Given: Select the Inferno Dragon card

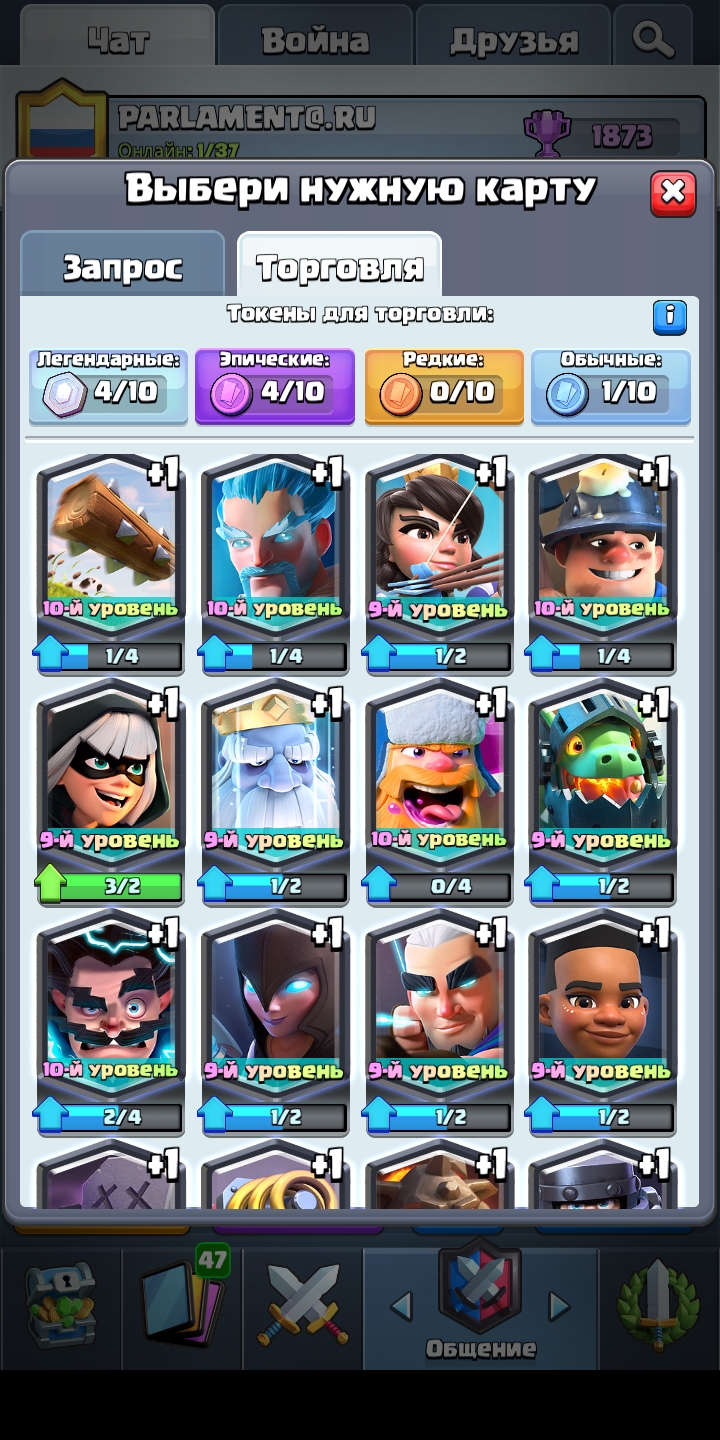Looking at the screenshot, I should [603, 792].
